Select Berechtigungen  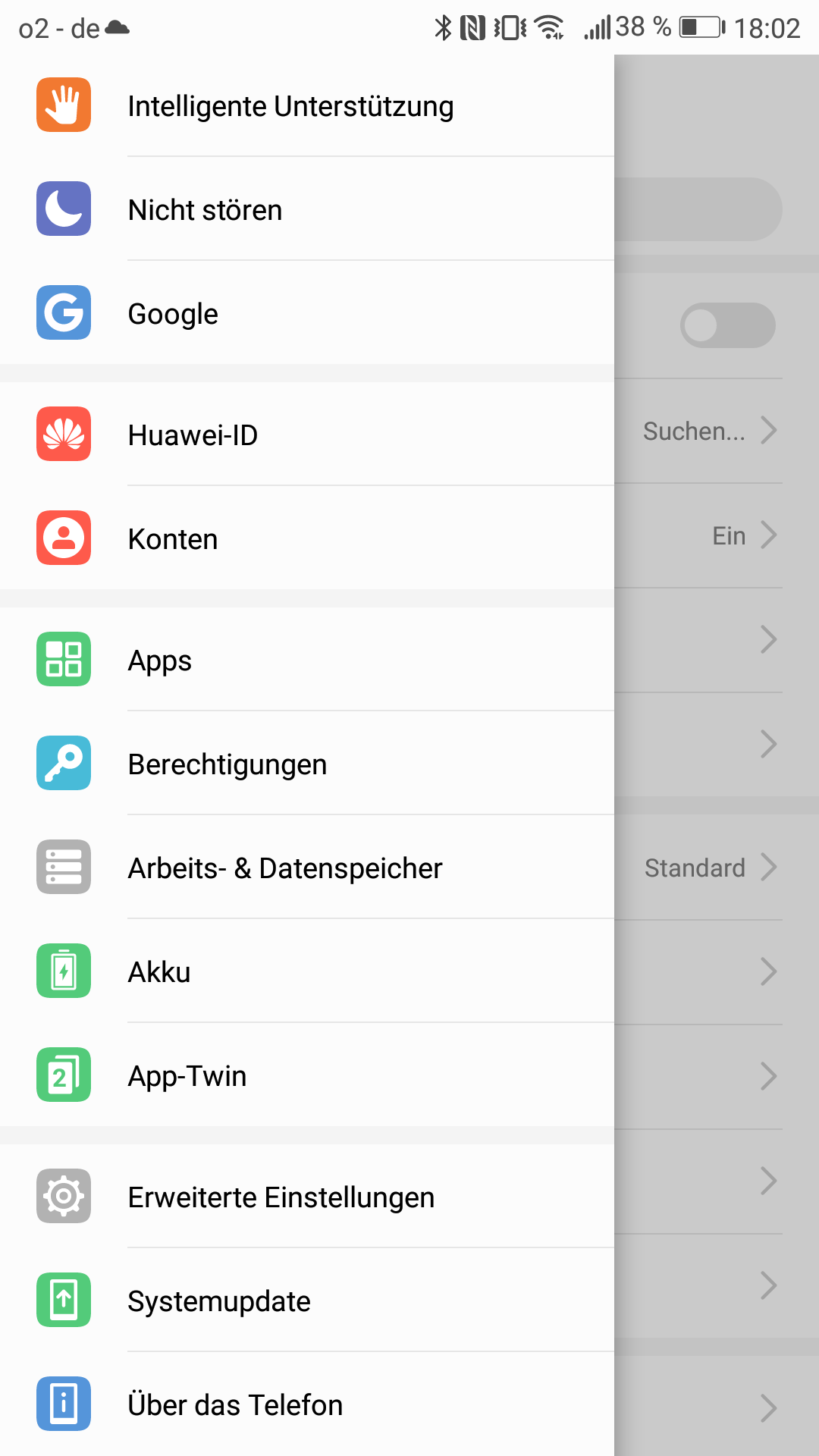coord(227,764)
